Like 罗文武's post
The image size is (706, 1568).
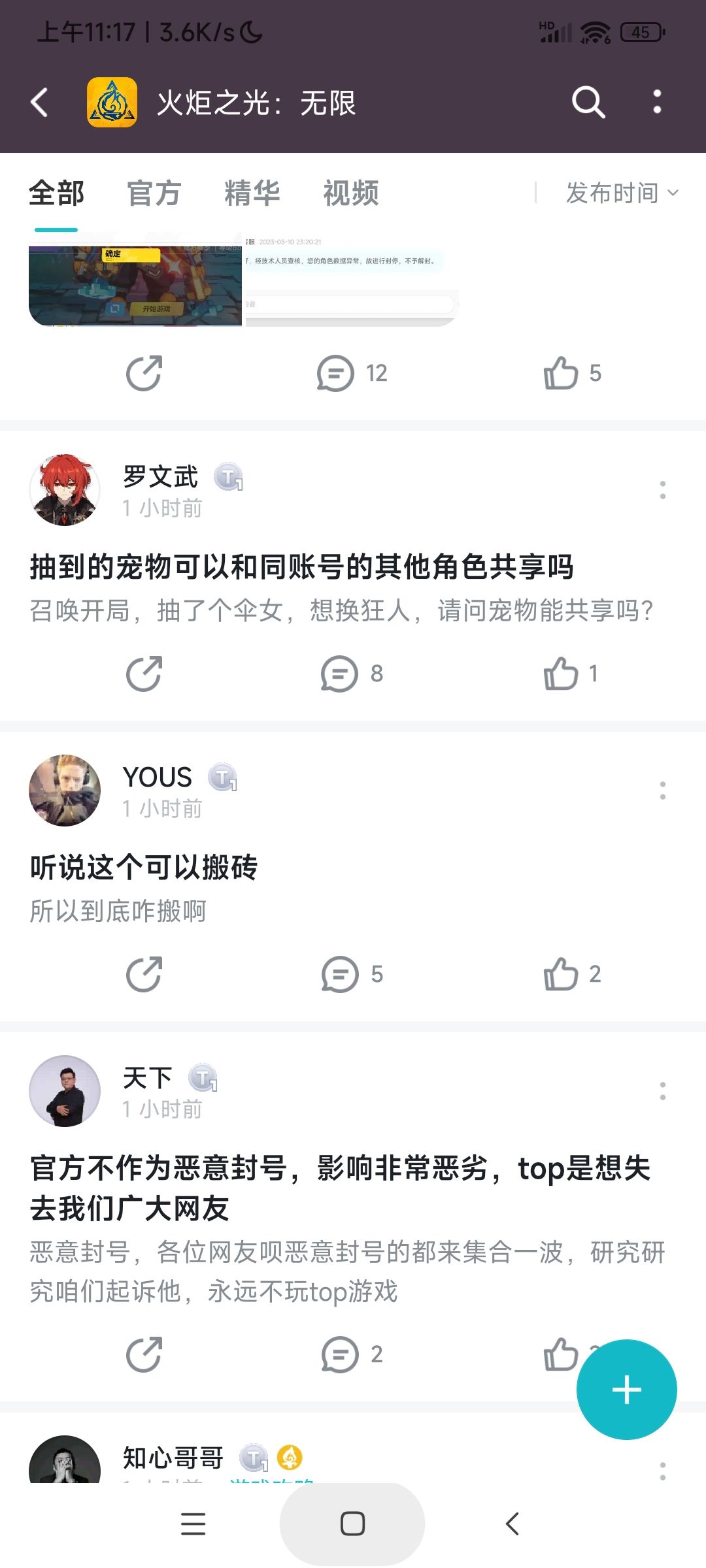click(571, 674)
